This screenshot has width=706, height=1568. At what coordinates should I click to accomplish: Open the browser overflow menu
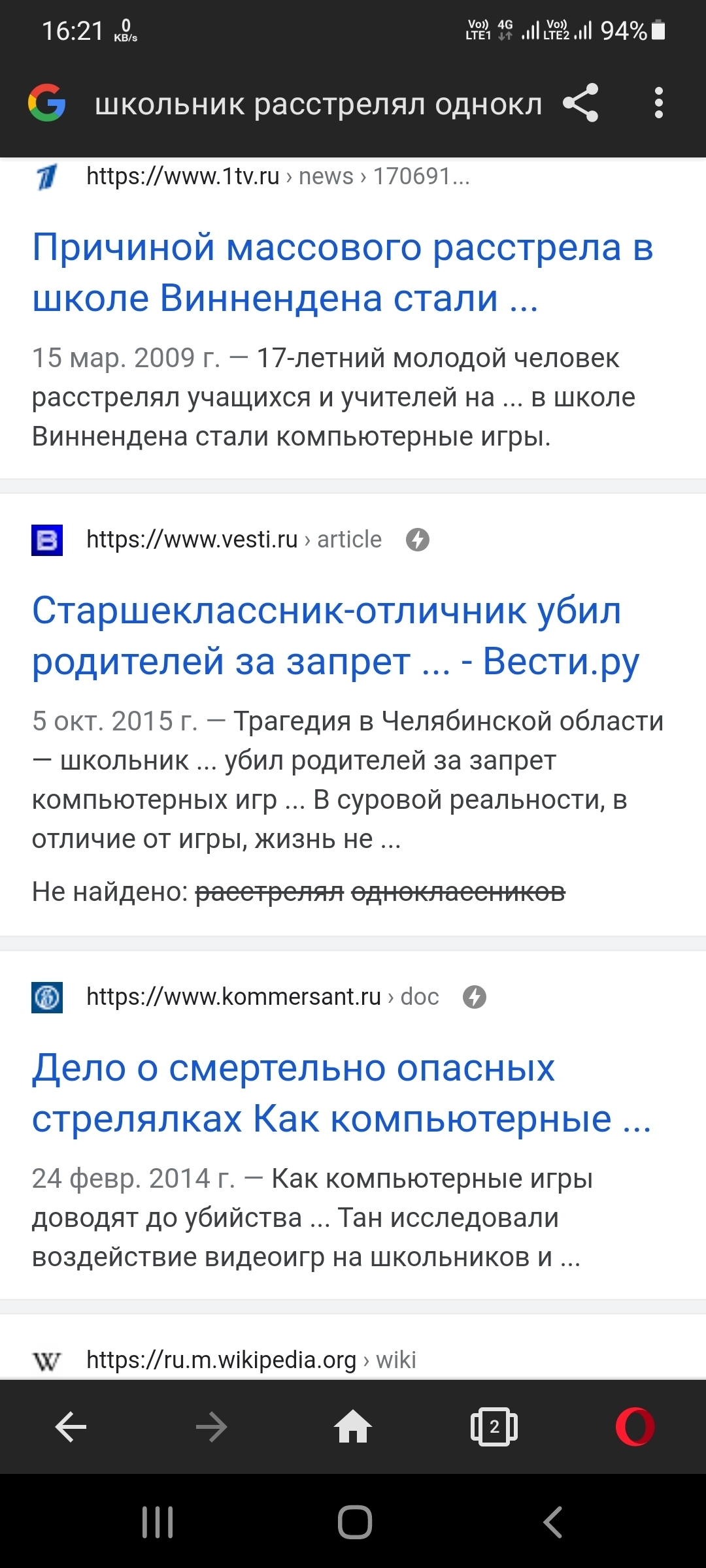658,103
